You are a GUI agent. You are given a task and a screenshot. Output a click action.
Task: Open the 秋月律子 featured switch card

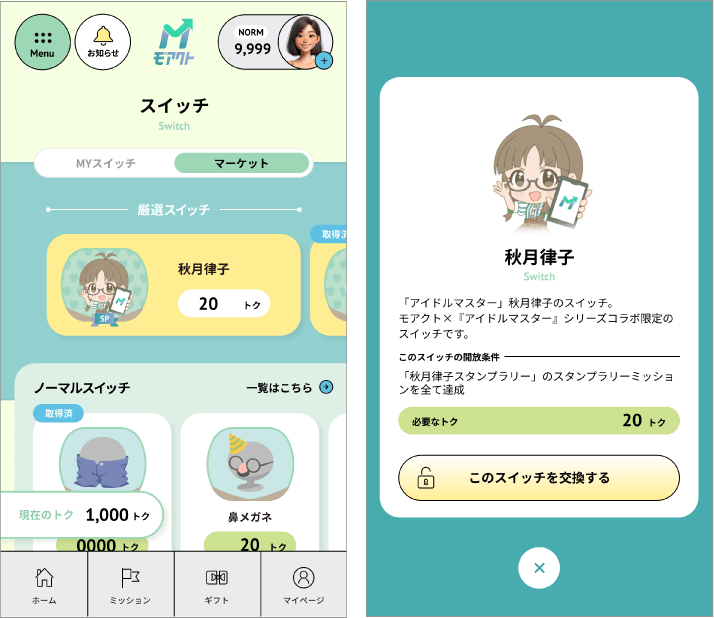point(174,285)
